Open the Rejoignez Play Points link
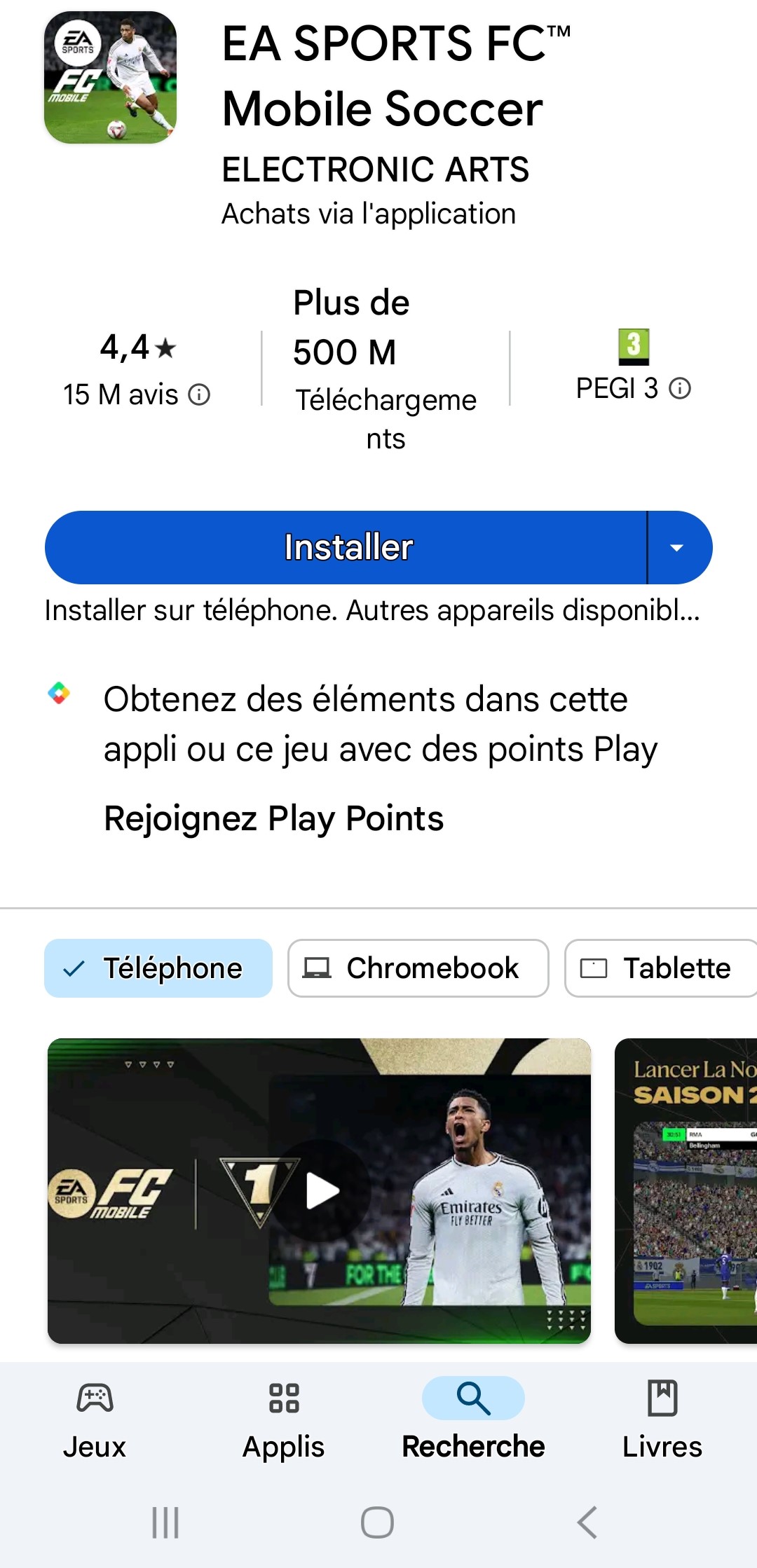This screenshot has width=757, height=1568. coord(273,818)
